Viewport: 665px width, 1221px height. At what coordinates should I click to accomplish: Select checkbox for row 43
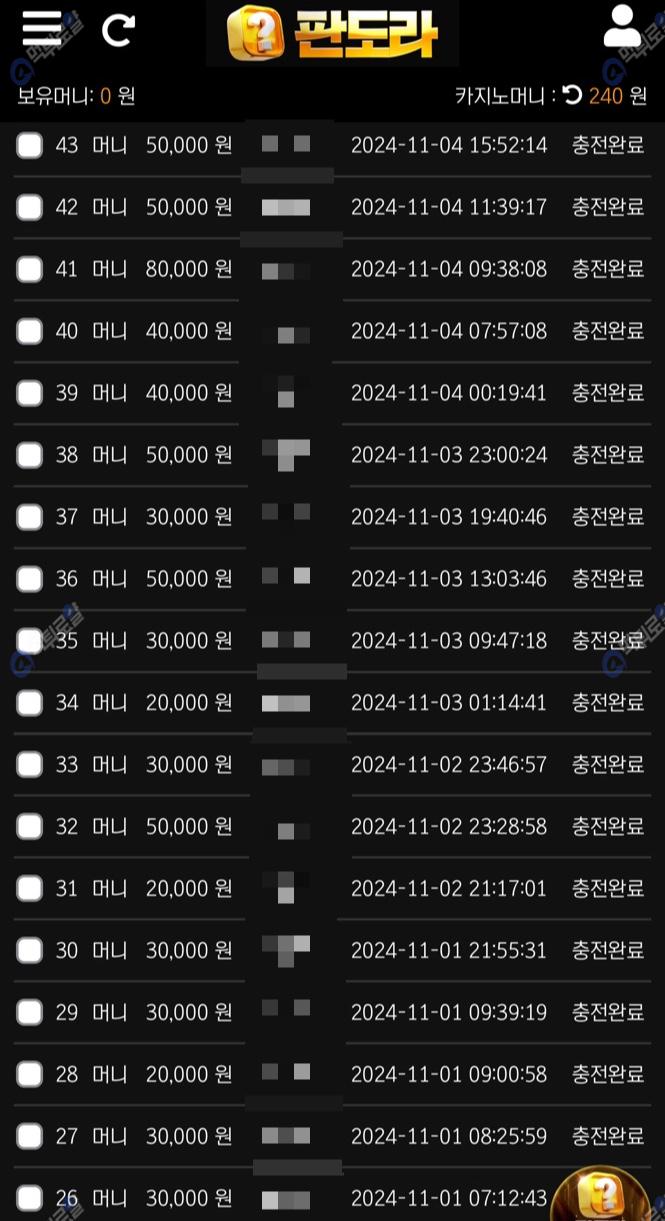coord(30,145)
